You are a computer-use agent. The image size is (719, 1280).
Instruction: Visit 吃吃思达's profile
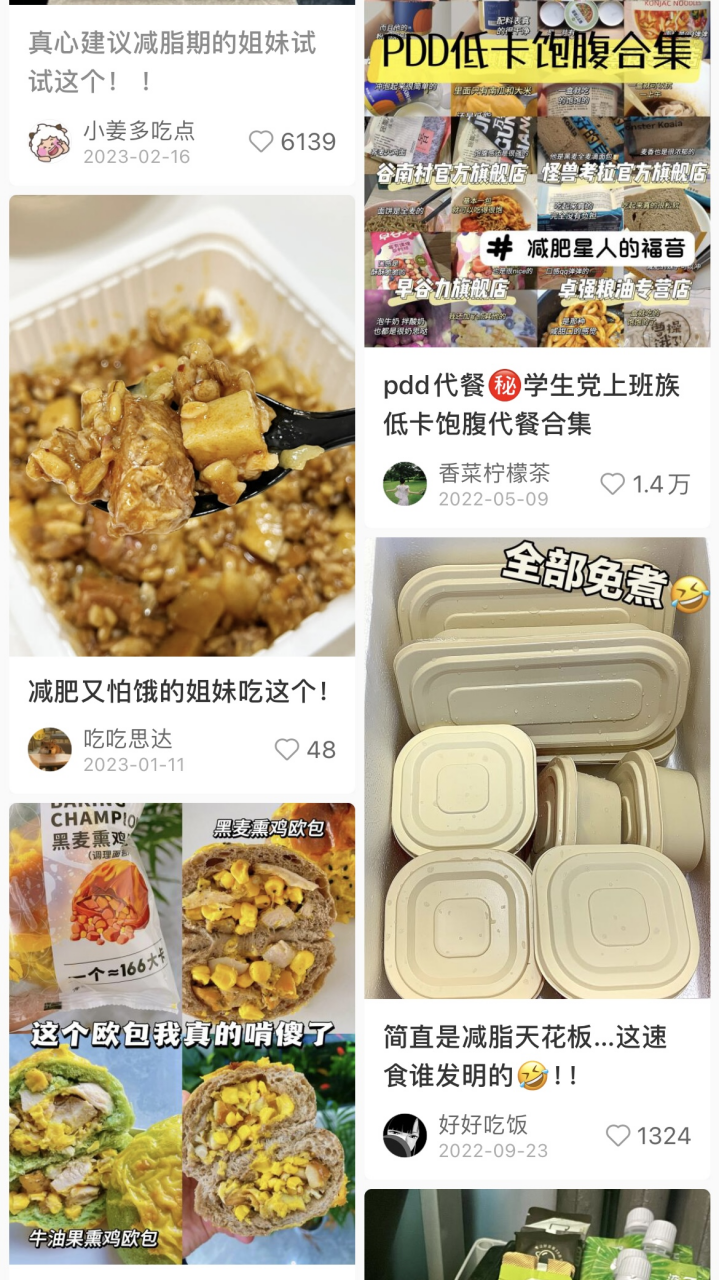(50, 749)
